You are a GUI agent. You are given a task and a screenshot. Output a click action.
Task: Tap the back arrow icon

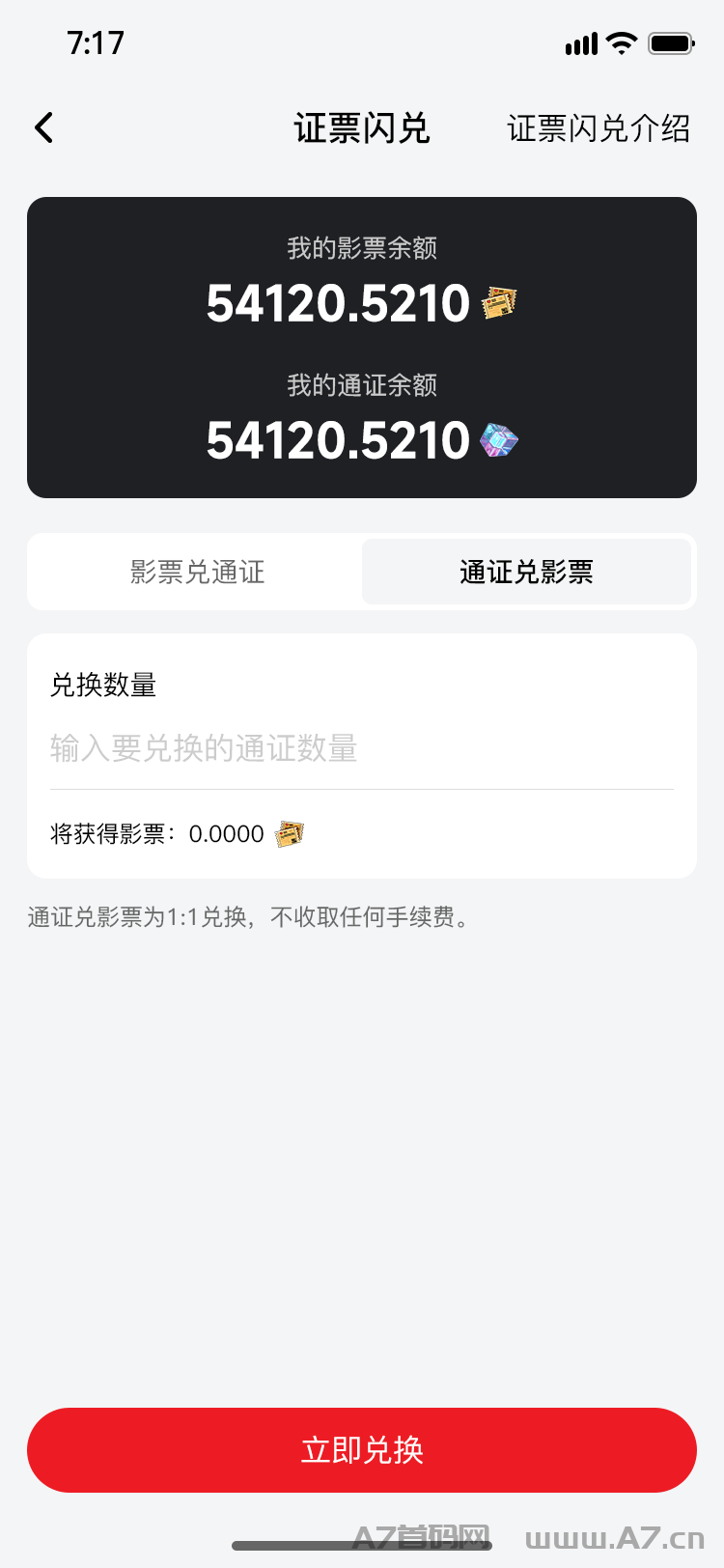[x=42, y=127]
